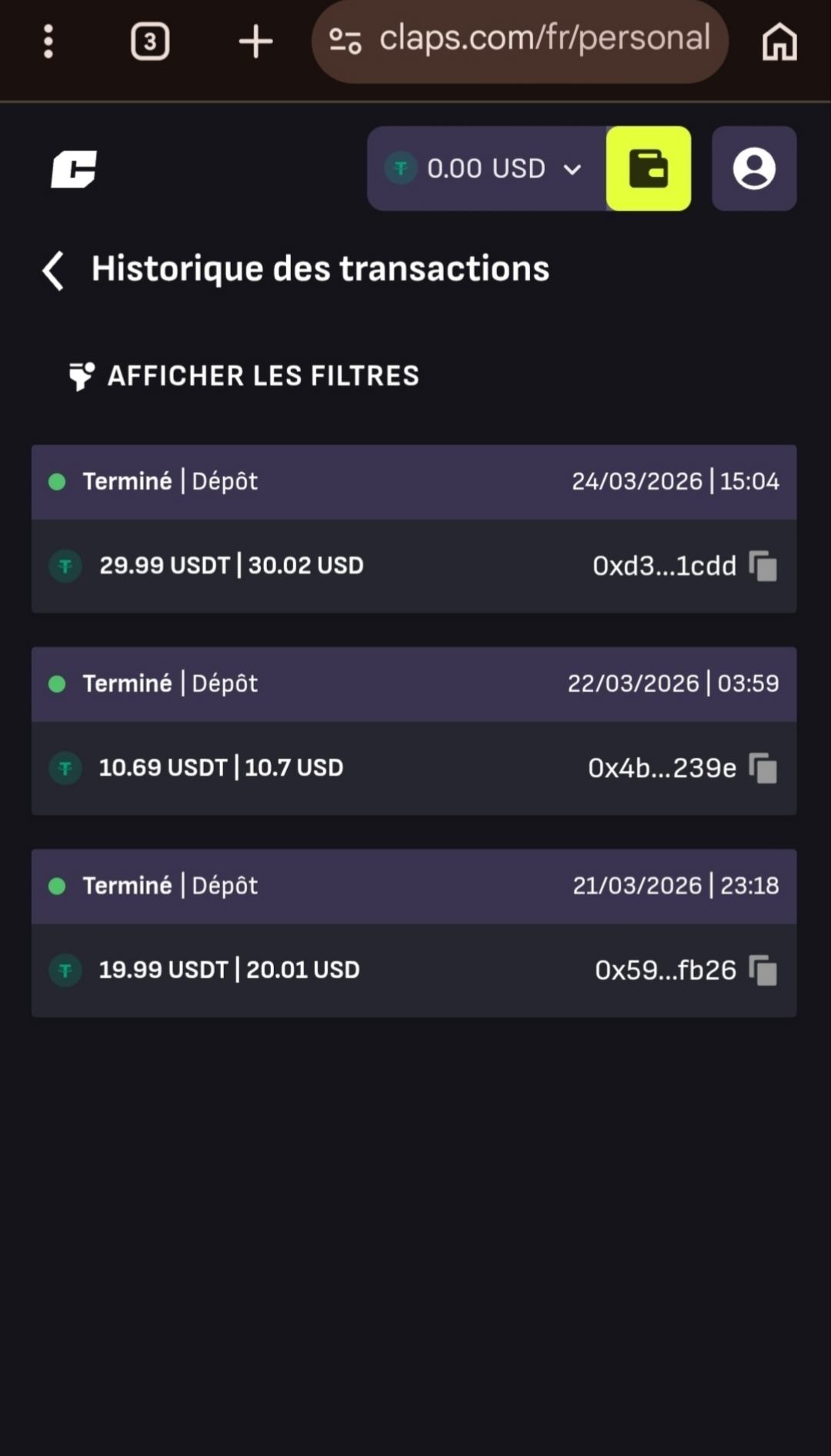Copy the 0xd3...1cdd transaction hash
Screen dimensions: 831x1456
763,565
